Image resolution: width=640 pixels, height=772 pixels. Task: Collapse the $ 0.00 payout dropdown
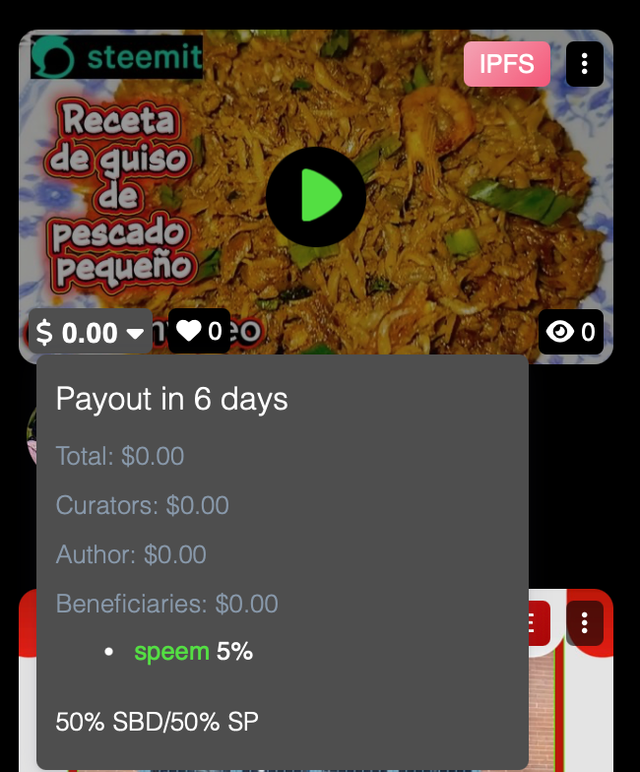coord(90,332)
